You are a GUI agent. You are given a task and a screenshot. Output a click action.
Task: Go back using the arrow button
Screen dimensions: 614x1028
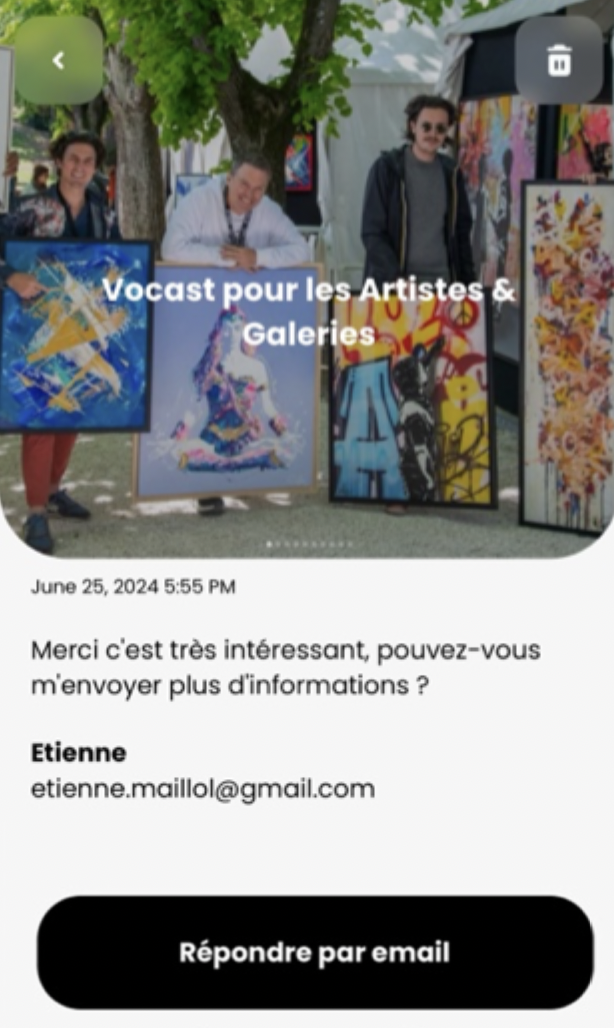(58, 60)
